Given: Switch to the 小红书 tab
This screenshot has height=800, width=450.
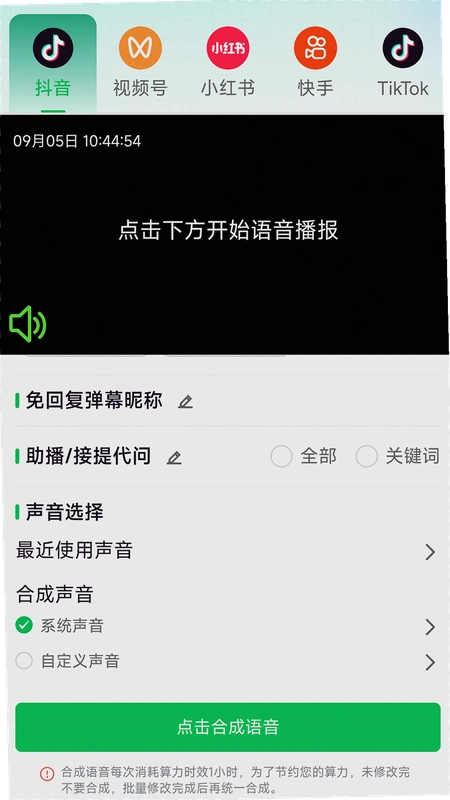Looking at the screenshot, I should click(228, 63).
